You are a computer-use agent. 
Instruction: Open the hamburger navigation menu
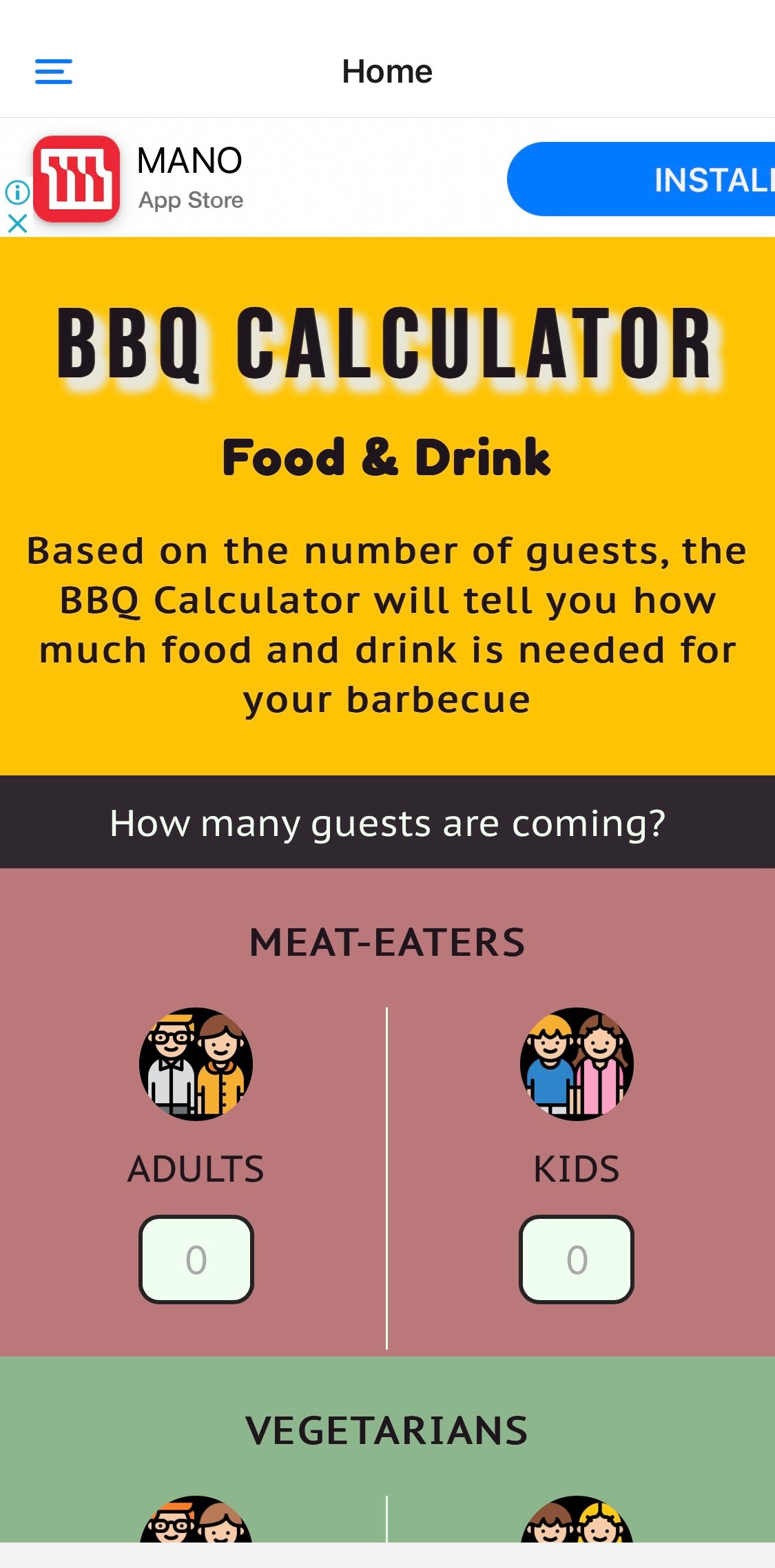(x=54, y=71)
